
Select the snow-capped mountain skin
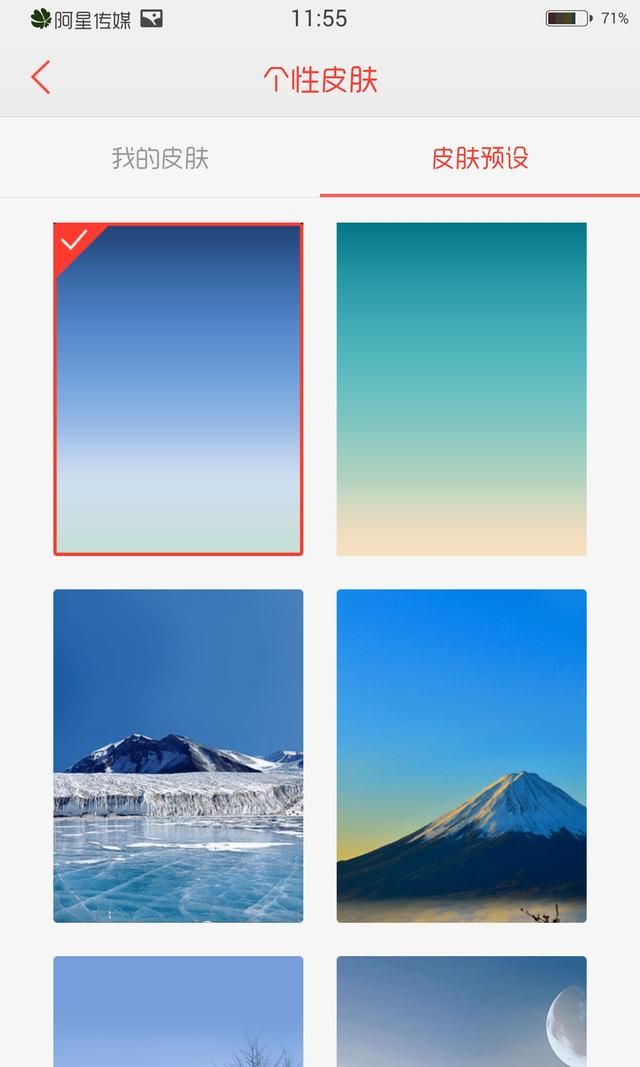[x=461, y=756]
